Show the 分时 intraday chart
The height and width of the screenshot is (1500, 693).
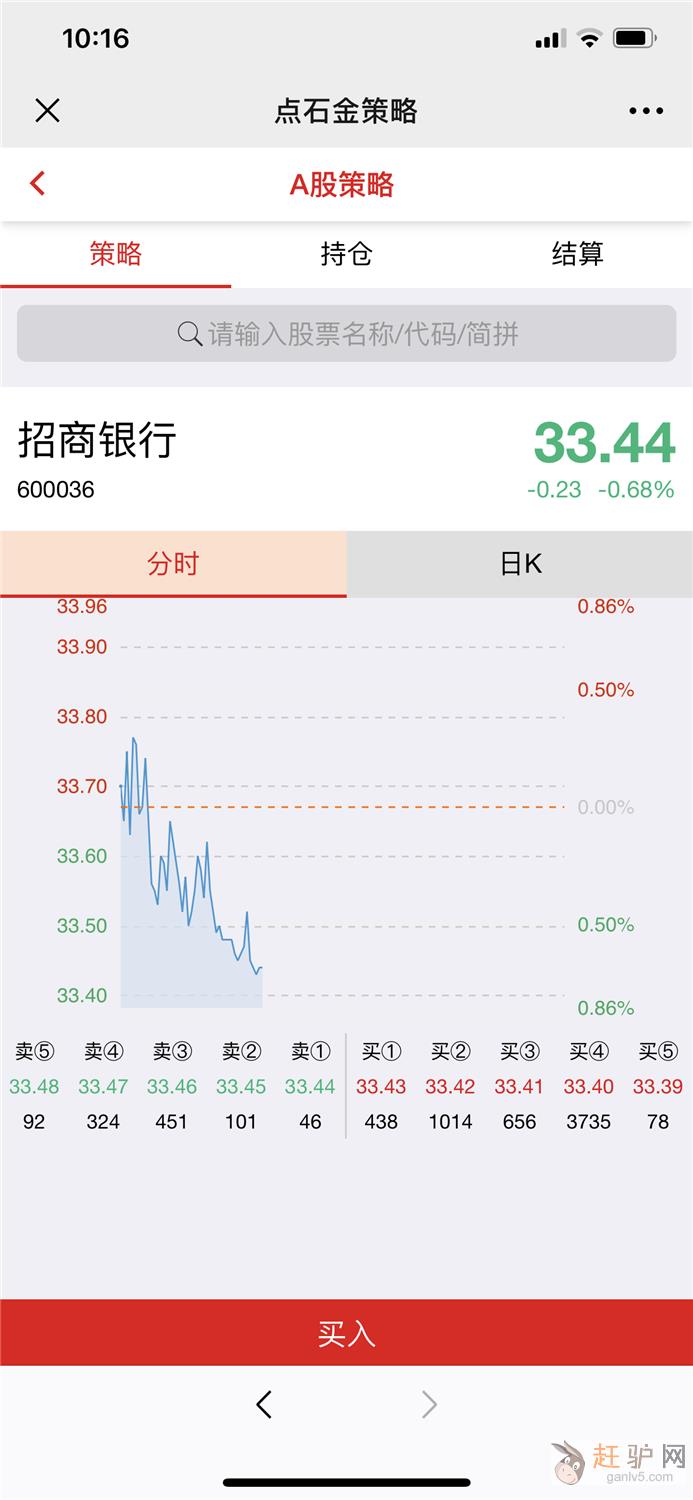coord(173,564)
